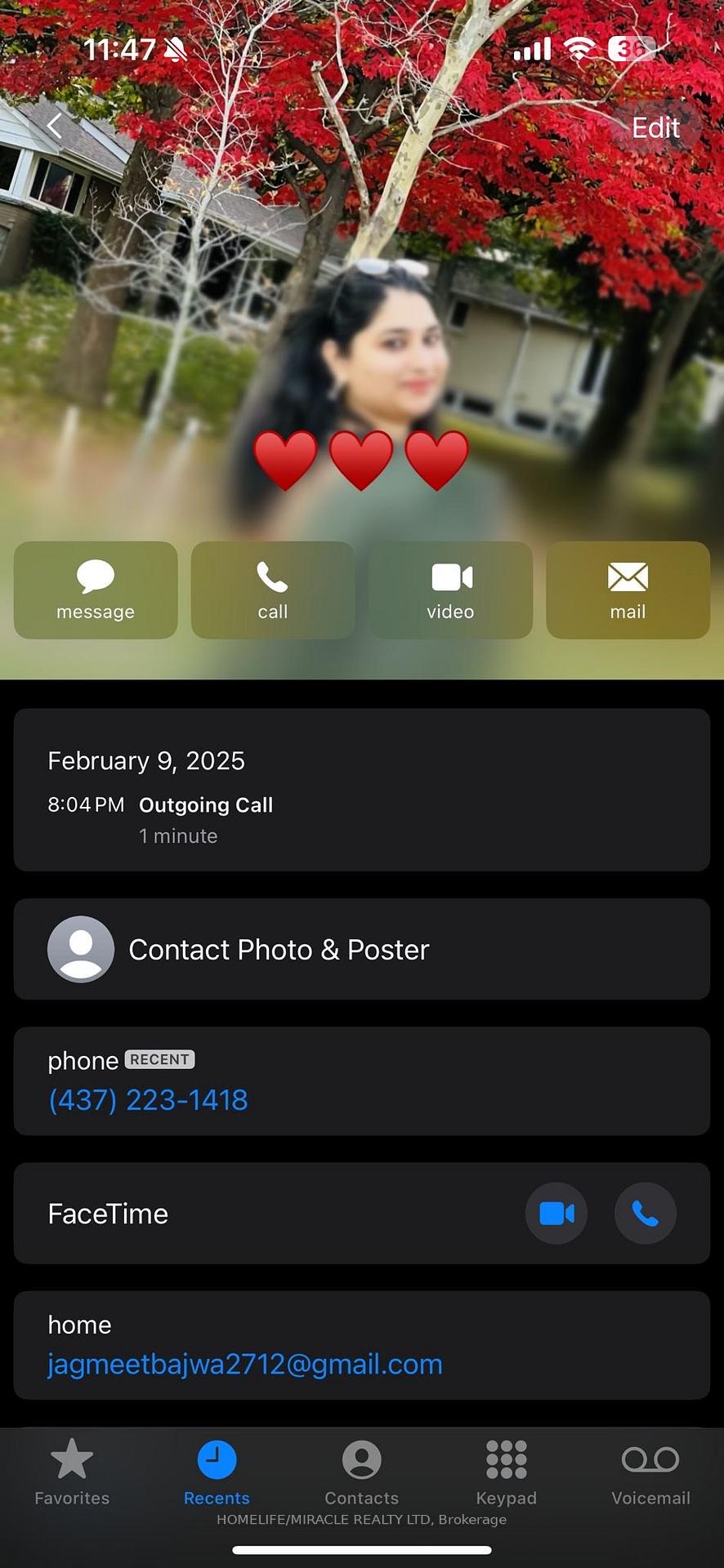
Task: Open the Contacts tab
Action: pos(361,1472)
